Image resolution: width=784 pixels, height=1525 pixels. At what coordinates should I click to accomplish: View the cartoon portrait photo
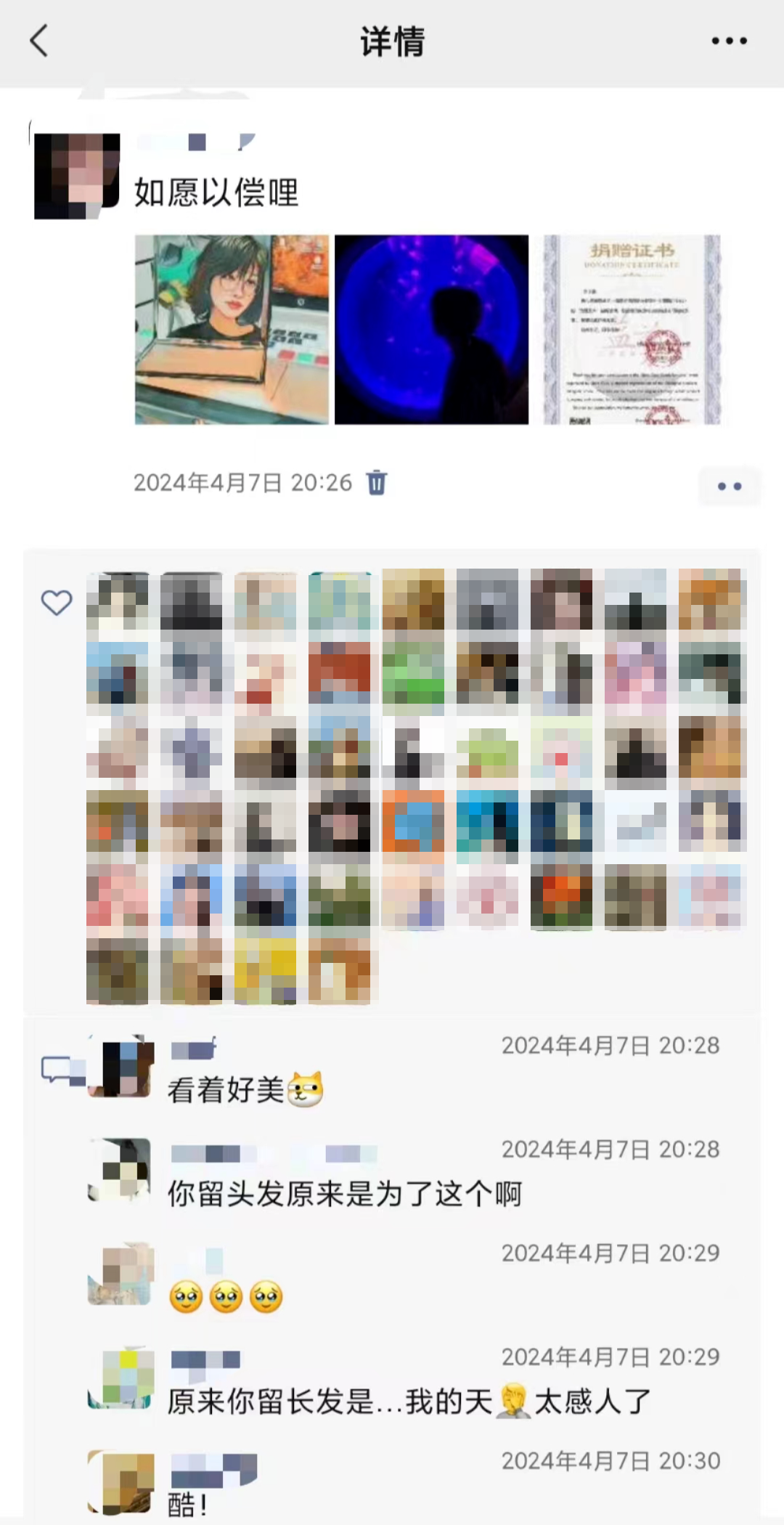[x=232, y=329]
